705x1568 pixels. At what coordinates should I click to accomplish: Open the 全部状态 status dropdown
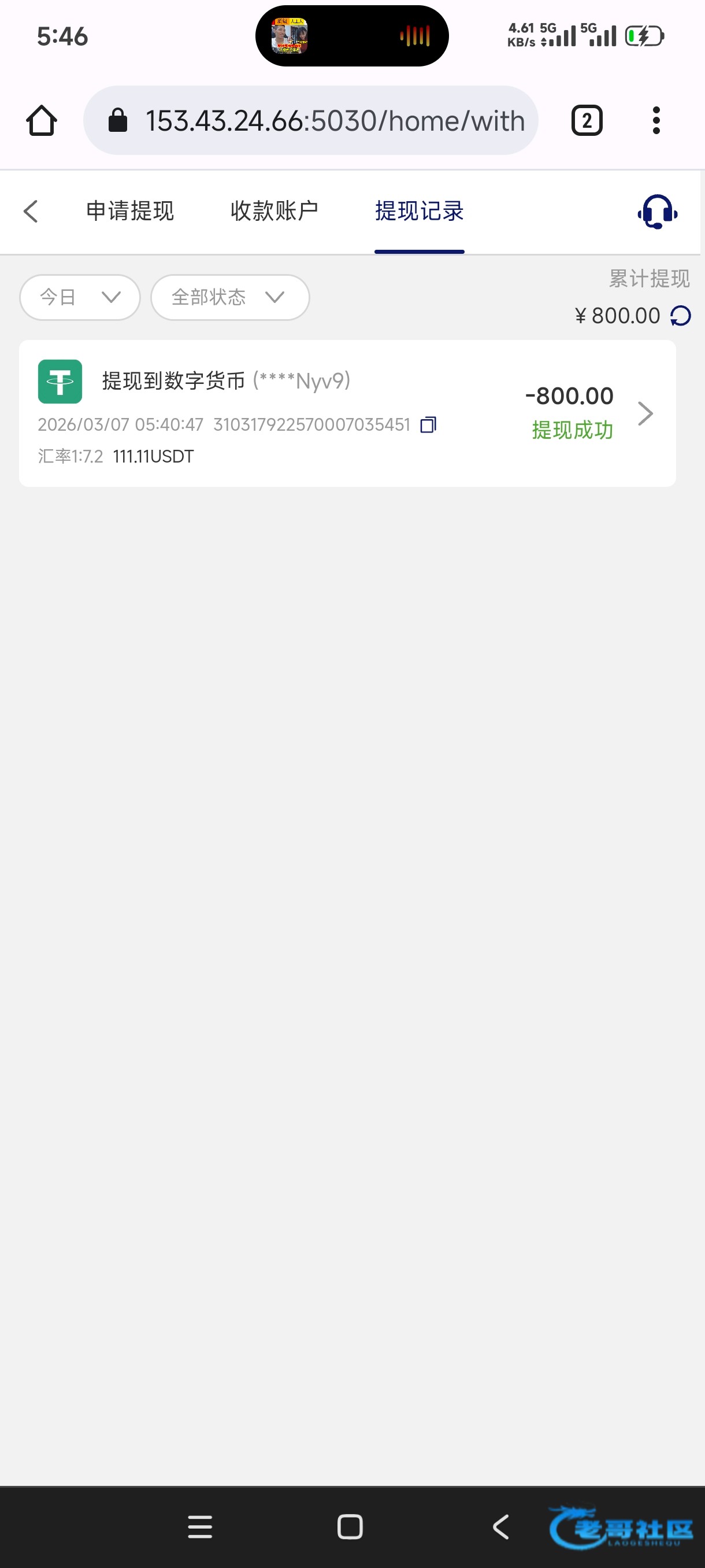(x=229, y=297)
